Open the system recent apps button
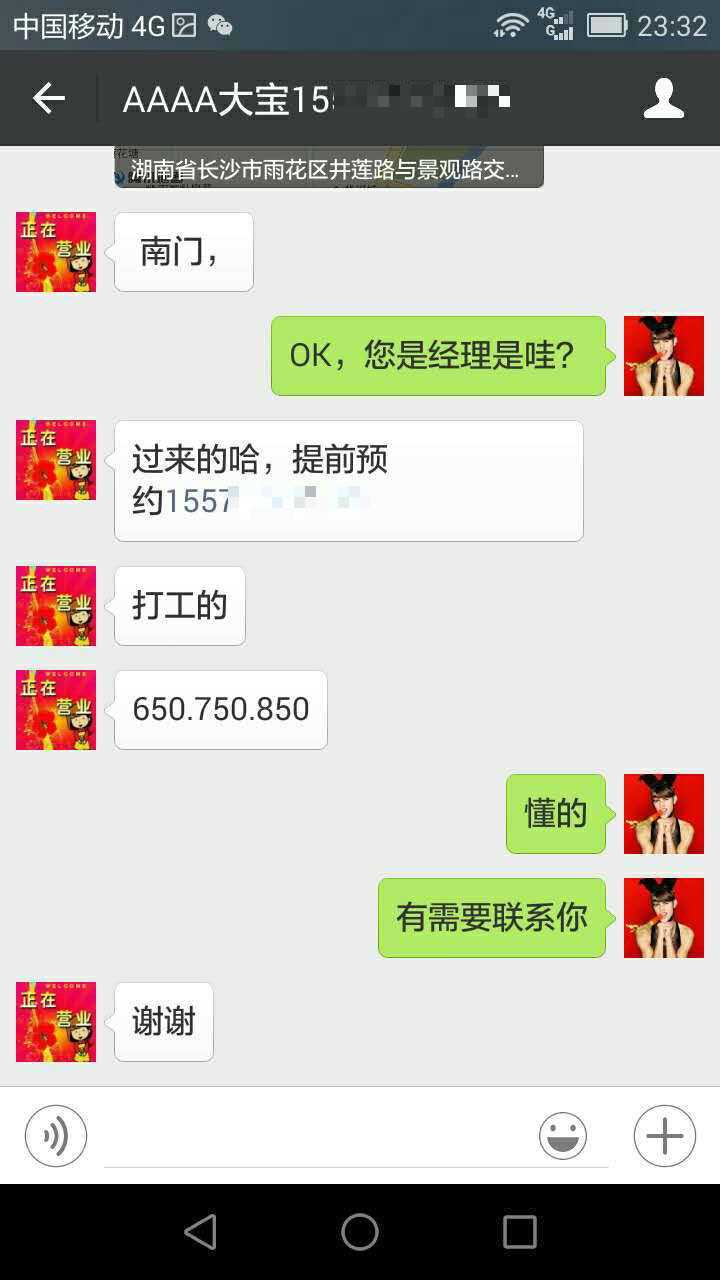 click(x=519, y=1232)
